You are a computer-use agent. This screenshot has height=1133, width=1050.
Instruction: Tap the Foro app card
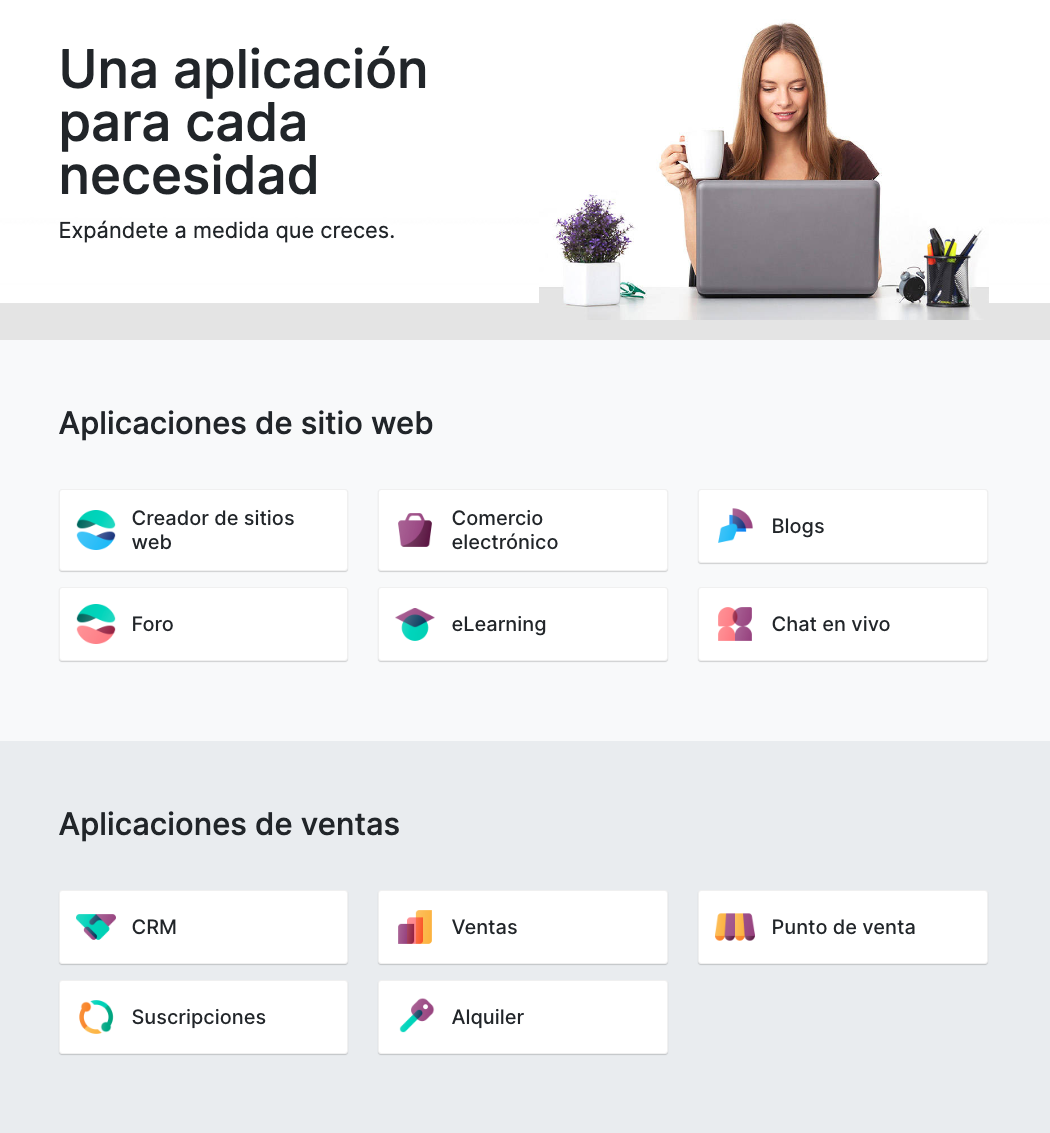203,624
